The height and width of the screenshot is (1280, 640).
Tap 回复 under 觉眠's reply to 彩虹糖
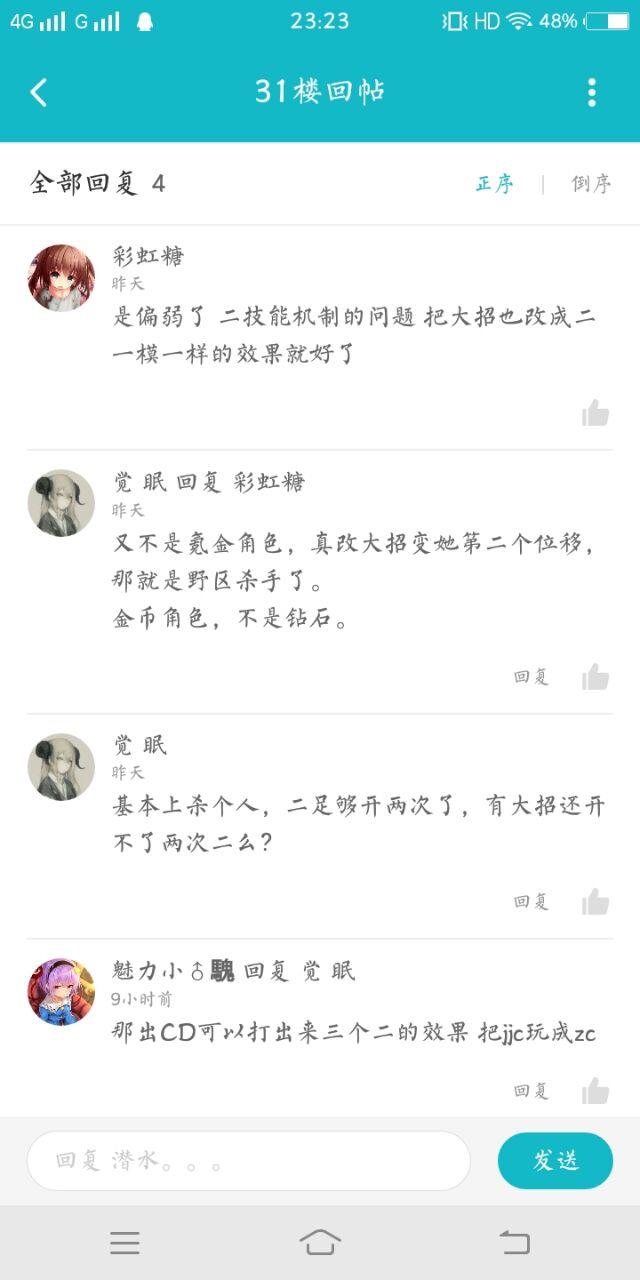(x=531, y=677)
